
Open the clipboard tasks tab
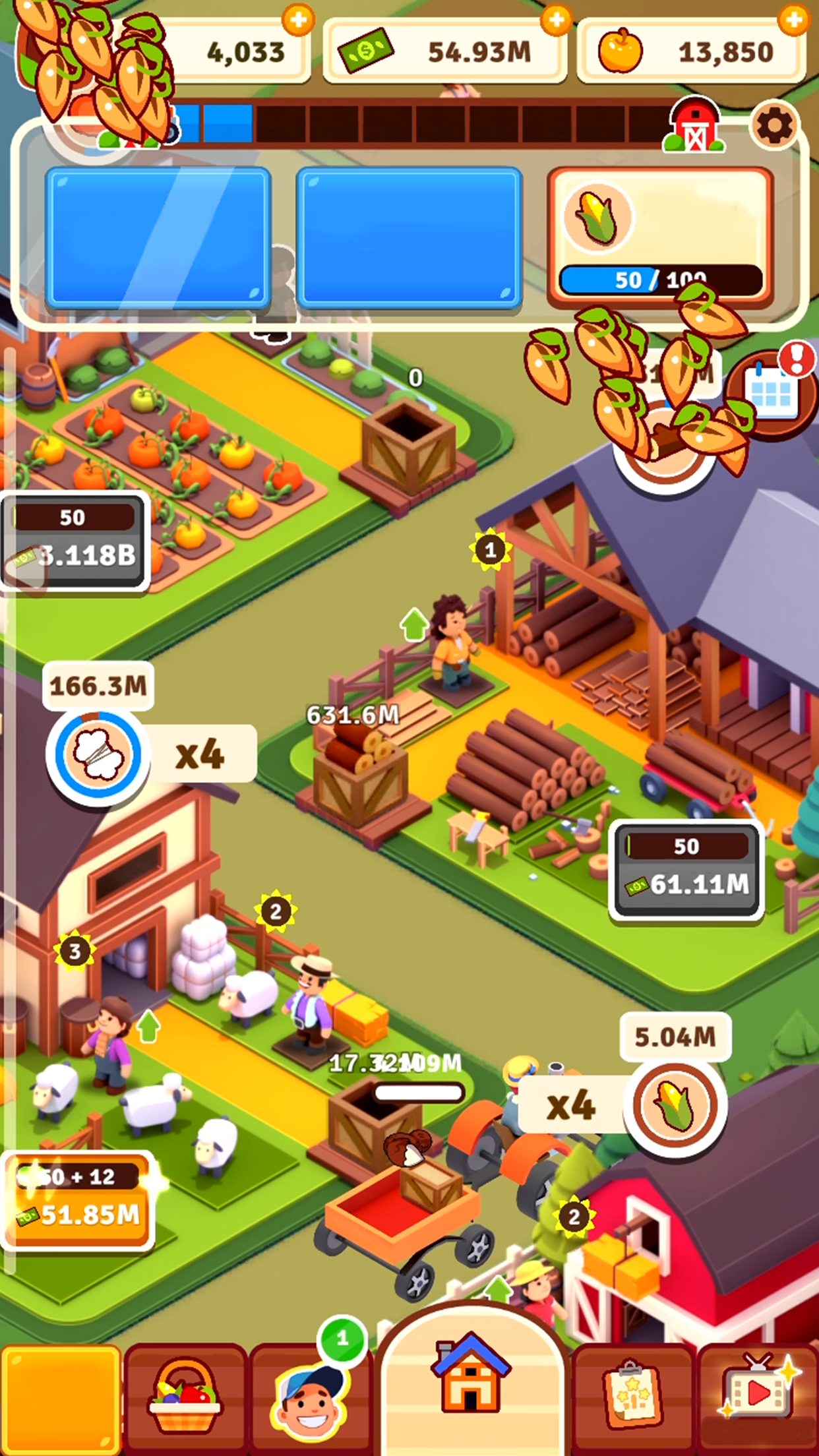[x=632, y=1397]
